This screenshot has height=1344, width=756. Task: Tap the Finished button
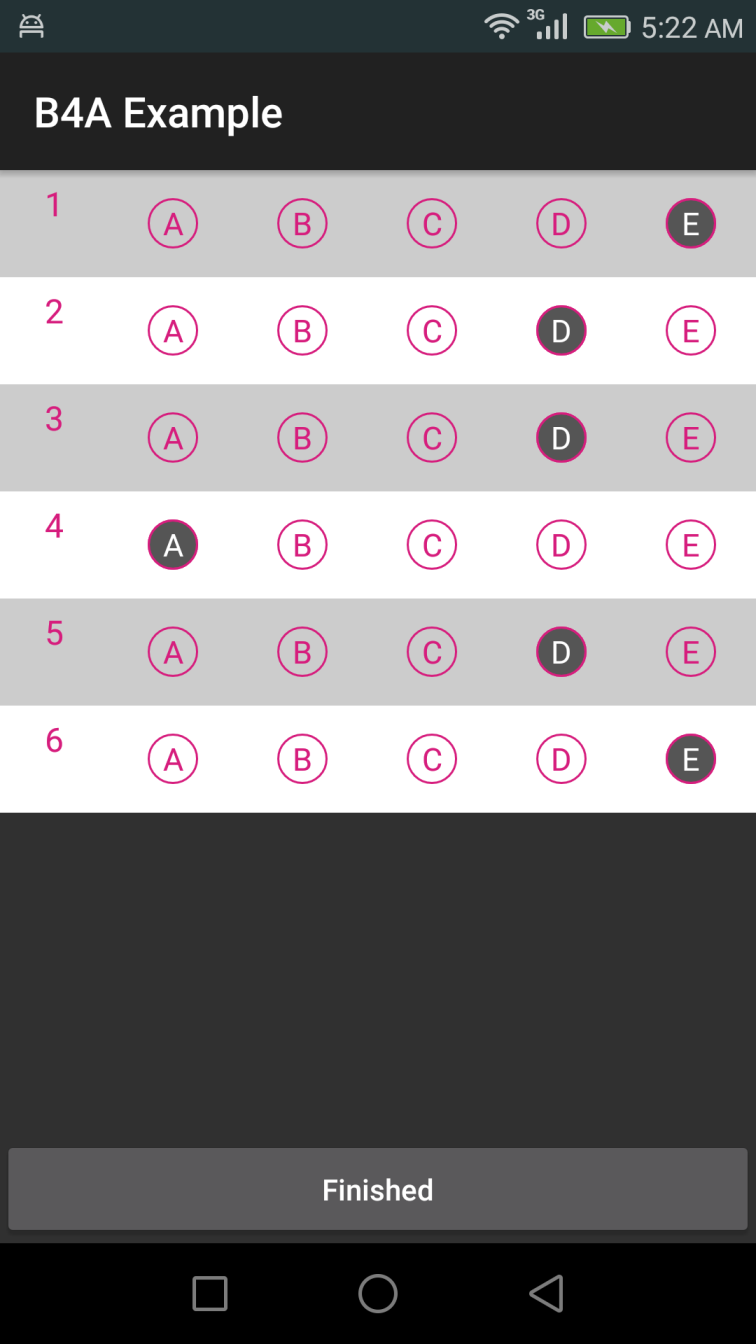pos(378,1189)
